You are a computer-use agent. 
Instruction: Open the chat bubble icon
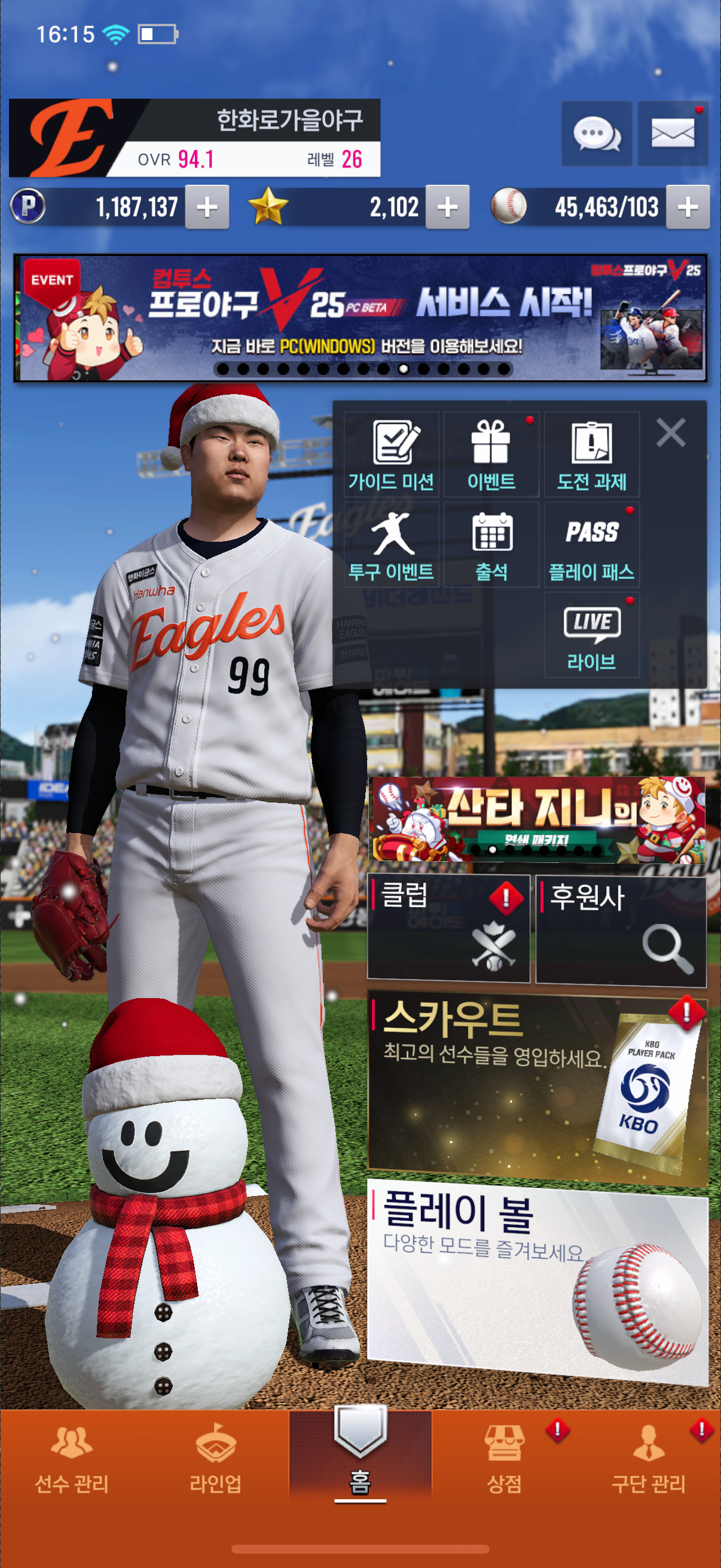point(596,134)
